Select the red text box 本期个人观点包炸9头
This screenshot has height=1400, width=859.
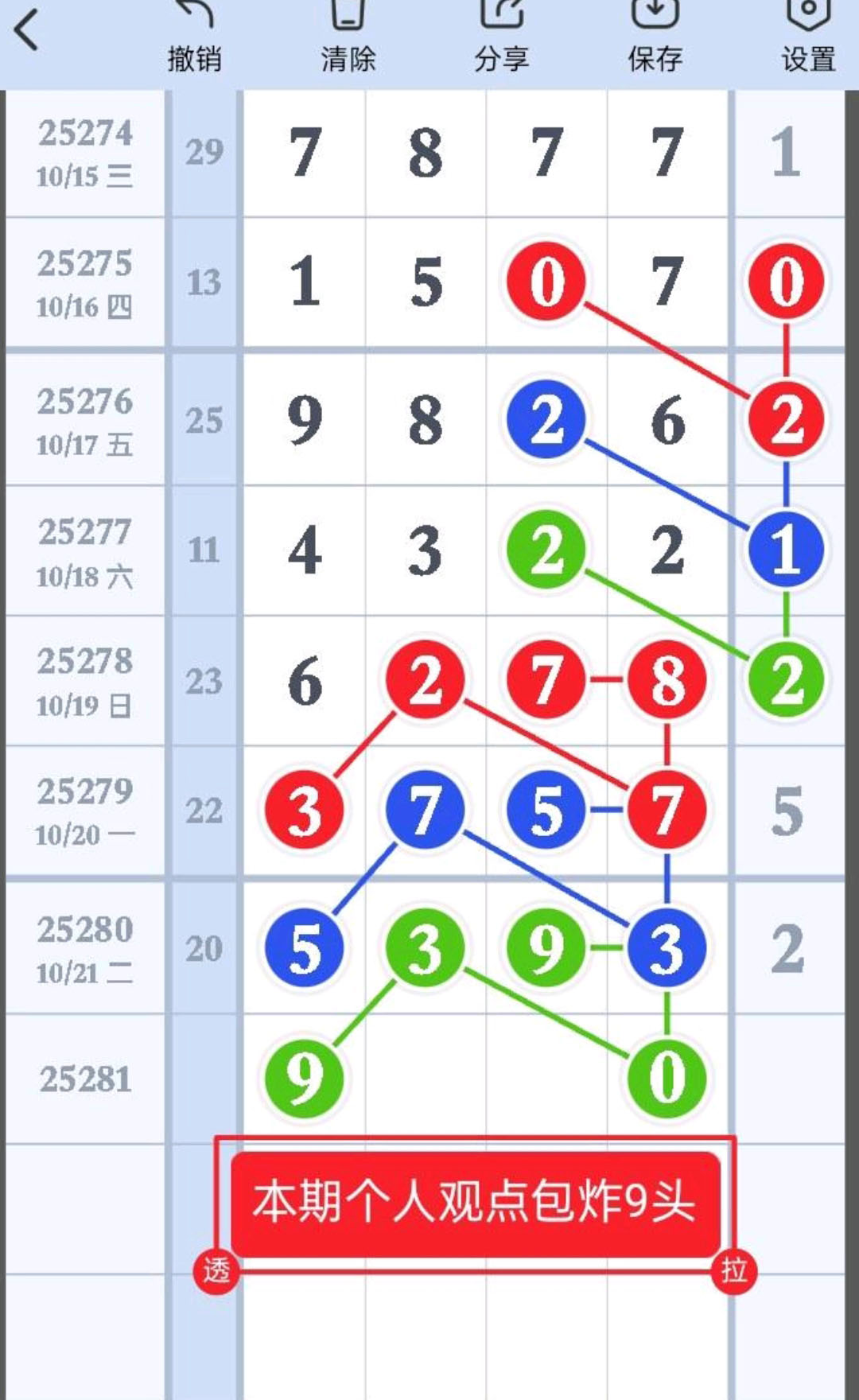(x=475, y=1202)
